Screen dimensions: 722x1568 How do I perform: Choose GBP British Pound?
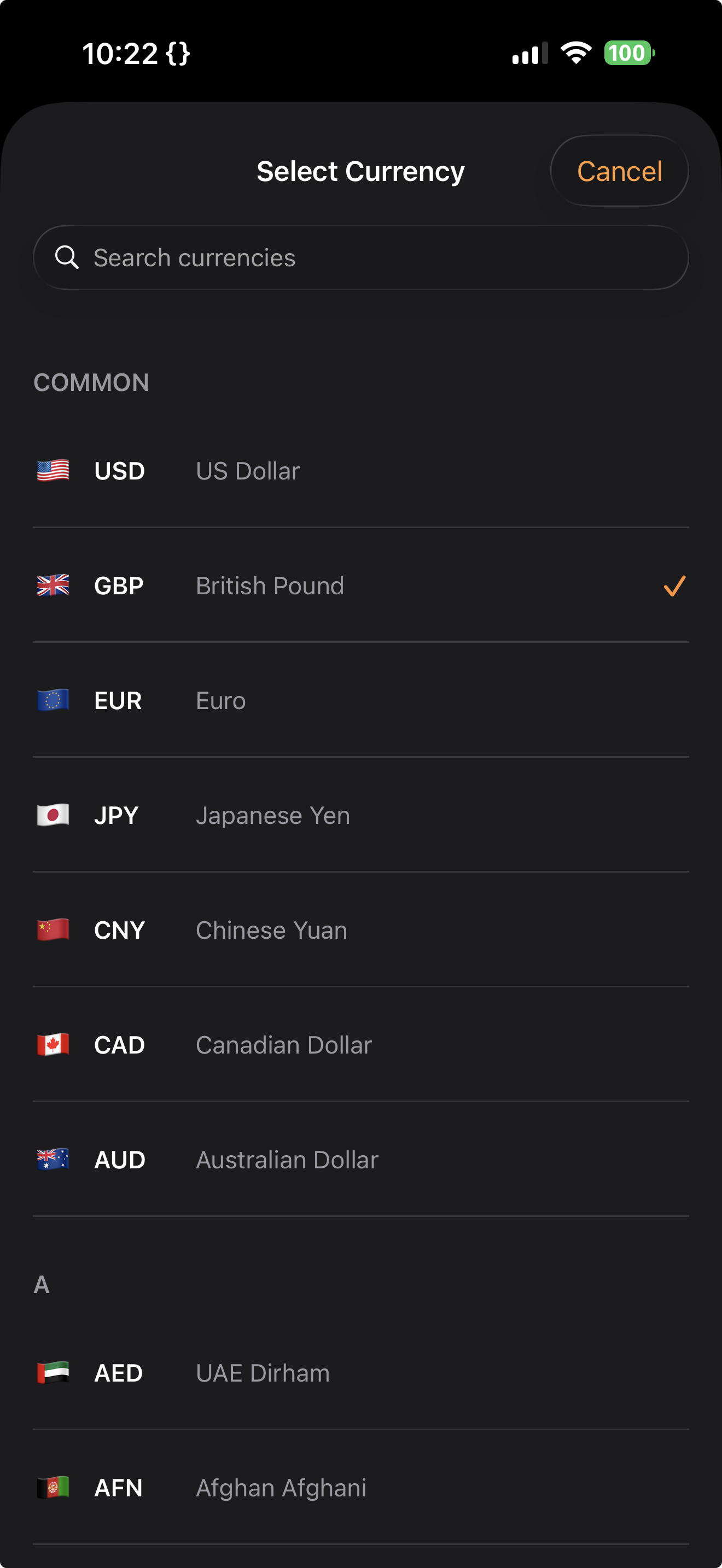(x=360, y=586)
